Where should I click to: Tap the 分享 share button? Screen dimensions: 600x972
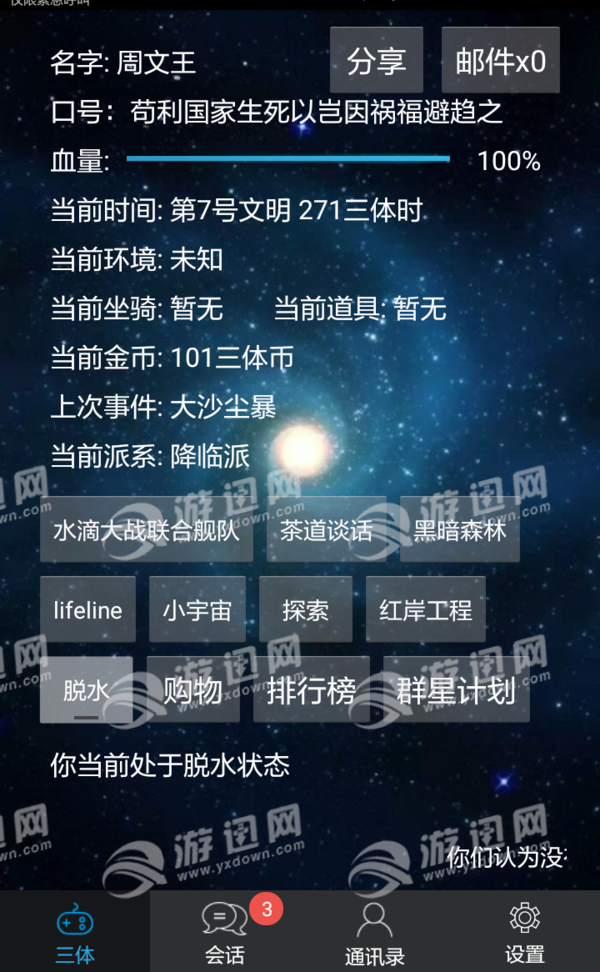point(376,61)
